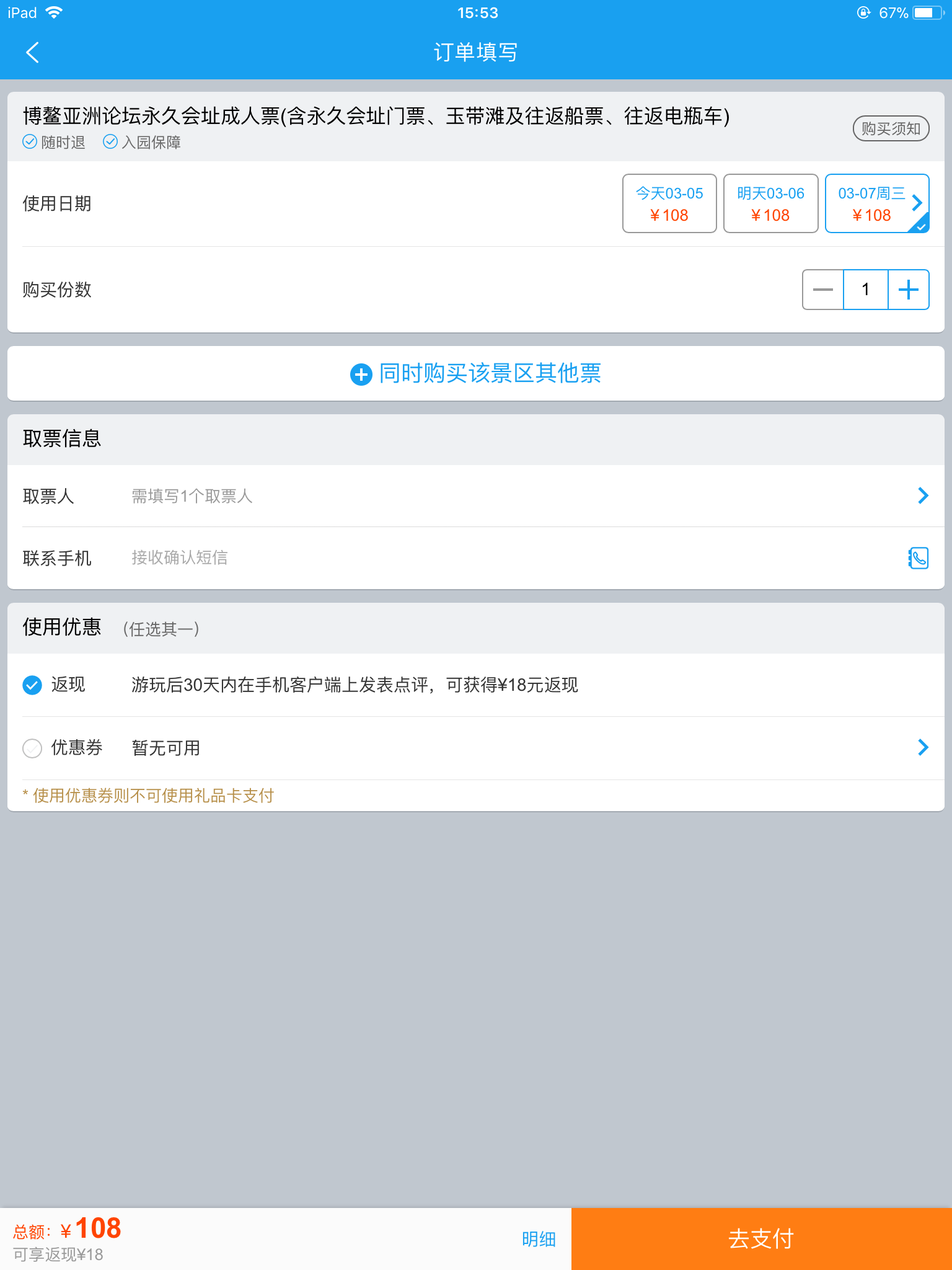The height and width of the screenshot is (1270, 952).
Task: Select the 优惠券 coupon radio option
Action: pos(32,748)
